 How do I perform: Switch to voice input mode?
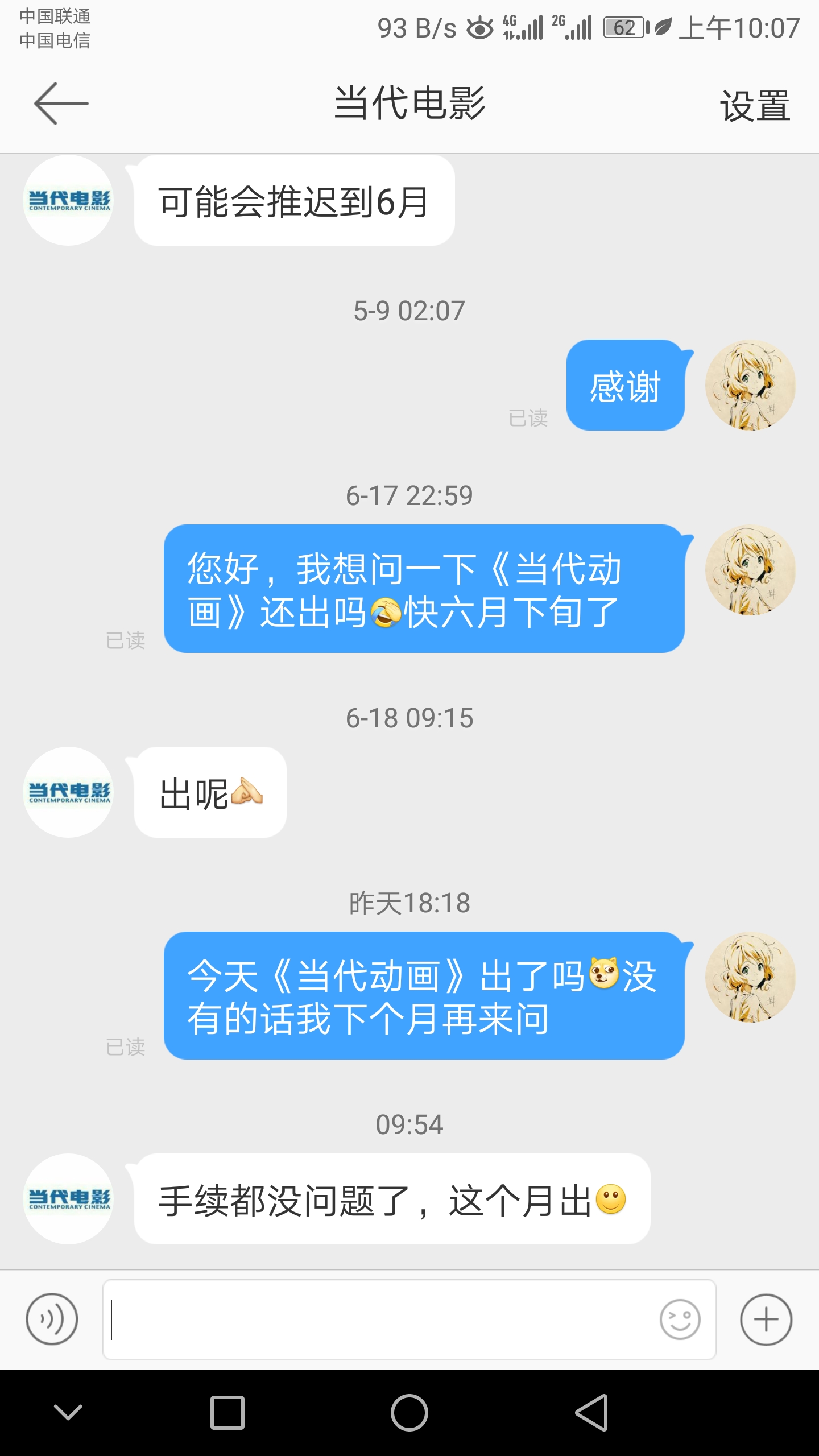(x=52, y=1319)
